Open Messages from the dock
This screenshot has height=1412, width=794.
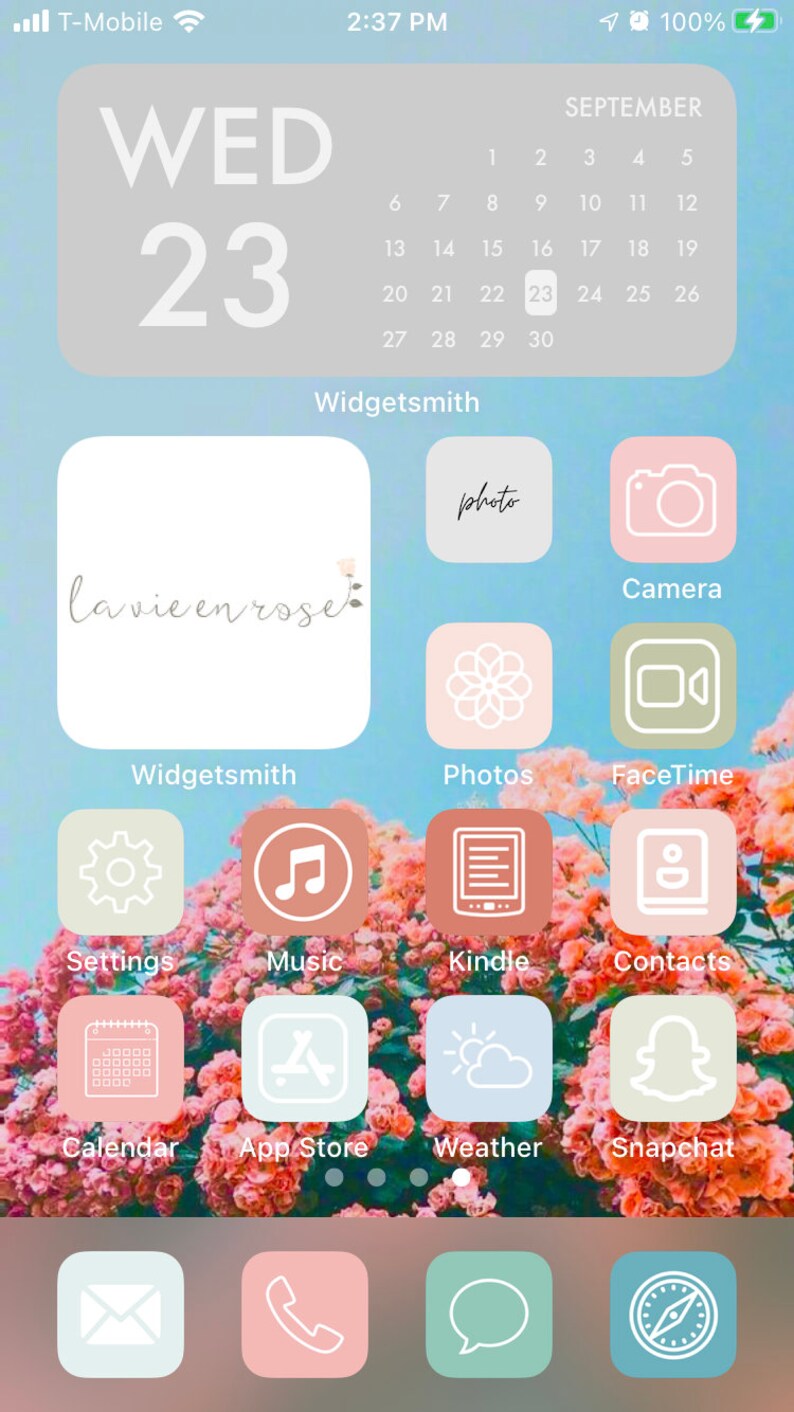point(489,1314)
